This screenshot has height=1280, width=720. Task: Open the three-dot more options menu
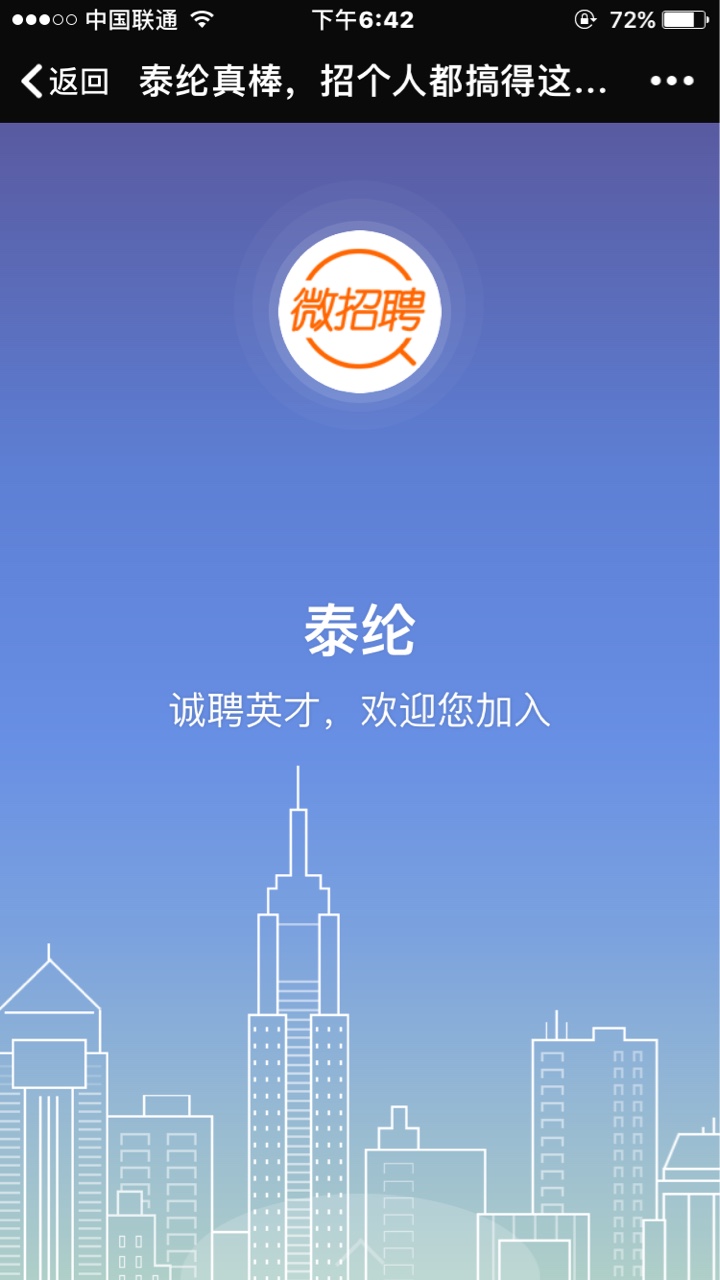coord(672,82)
